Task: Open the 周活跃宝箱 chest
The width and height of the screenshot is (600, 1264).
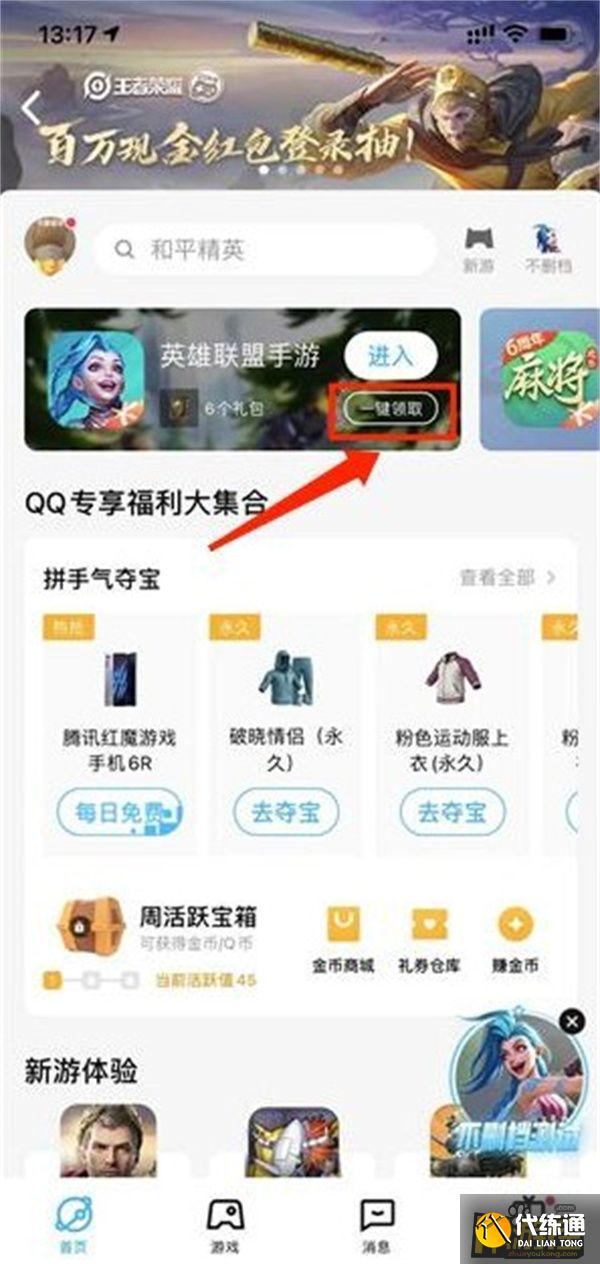Action: pos(90,926)
